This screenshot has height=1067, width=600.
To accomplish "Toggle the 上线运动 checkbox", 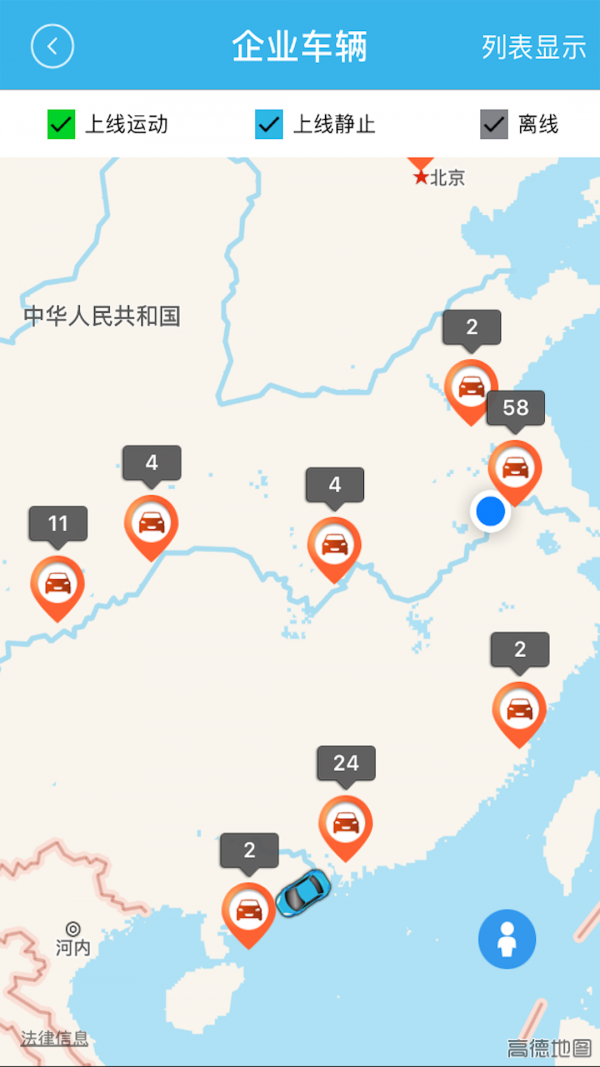I will [62, 124].
